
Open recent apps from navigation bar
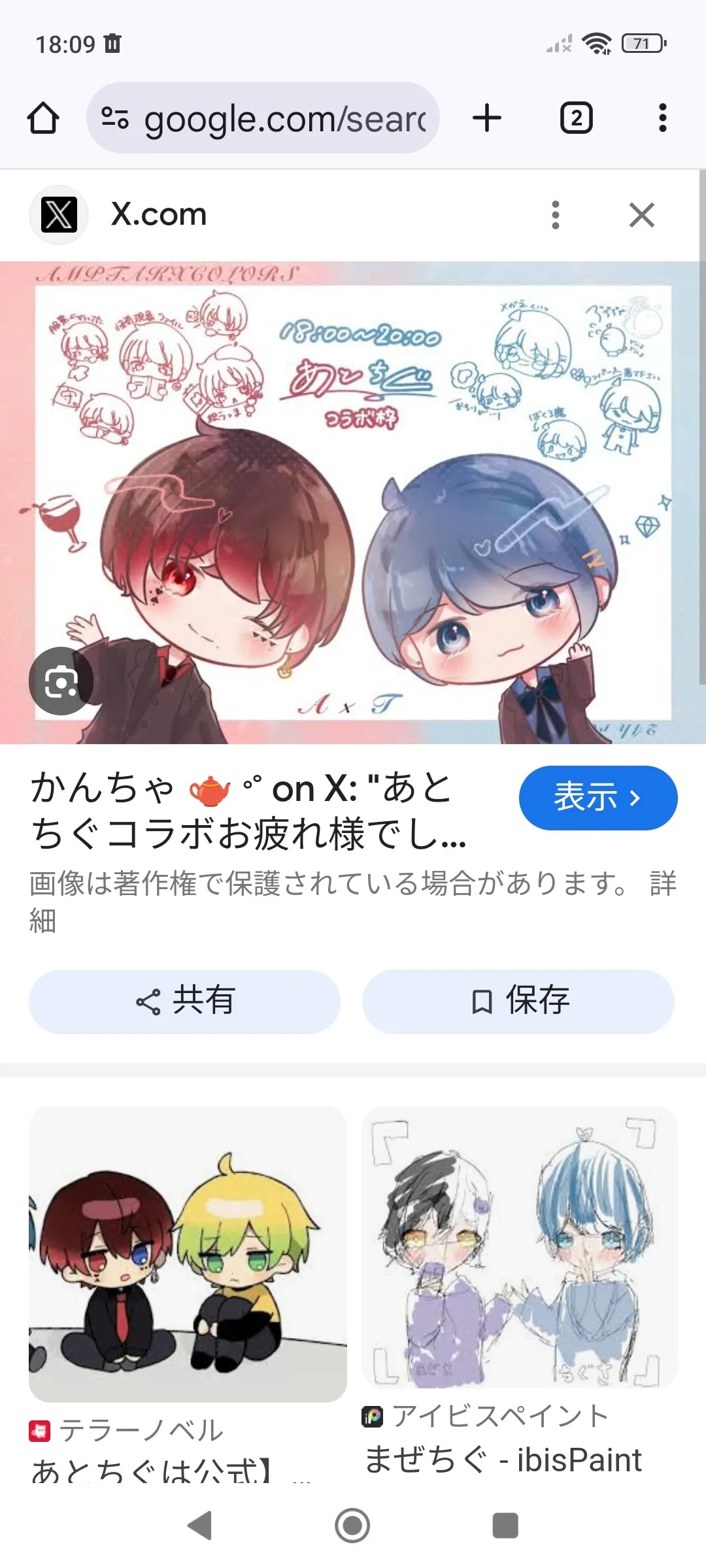(505, 1526)
